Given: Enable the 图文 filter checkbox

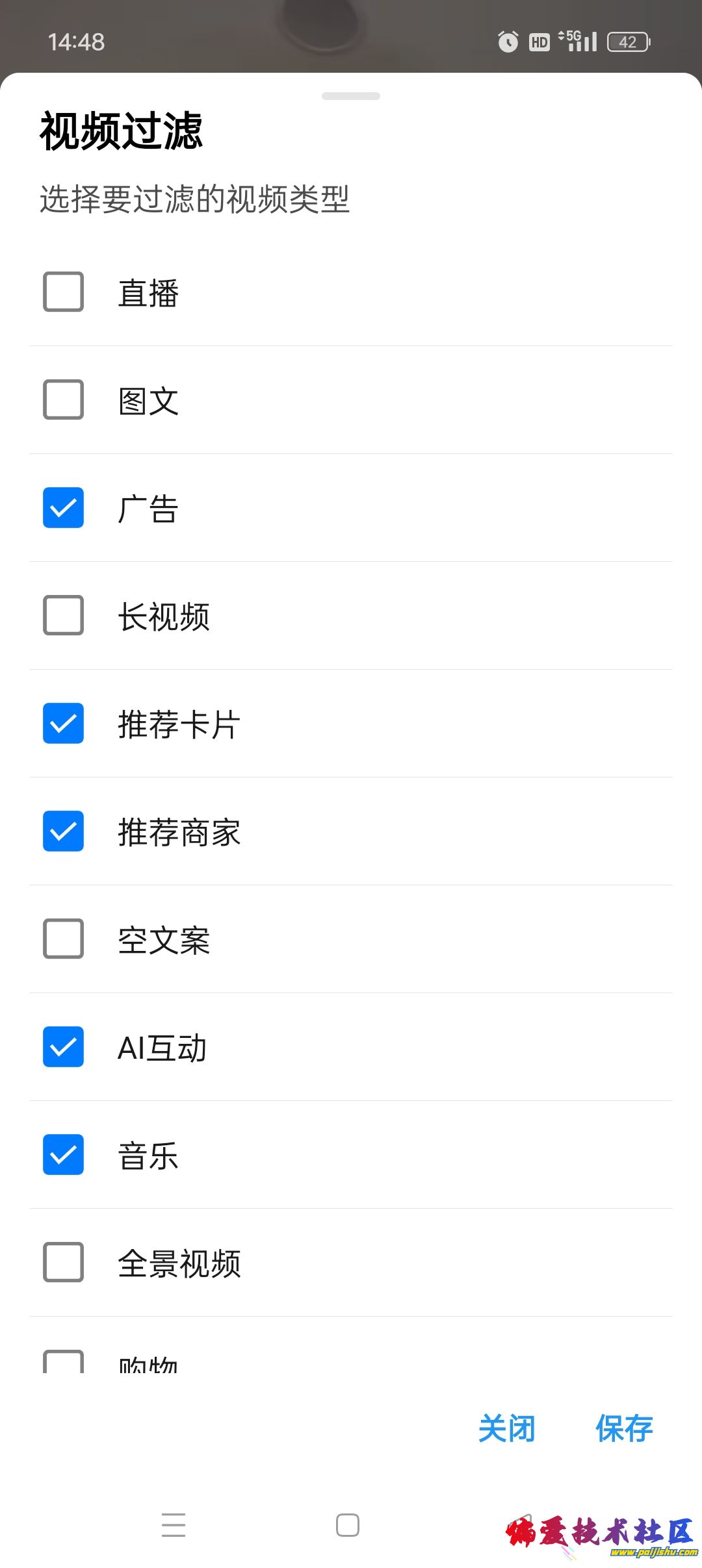Looking at the screenshot, I should point(63,400).
